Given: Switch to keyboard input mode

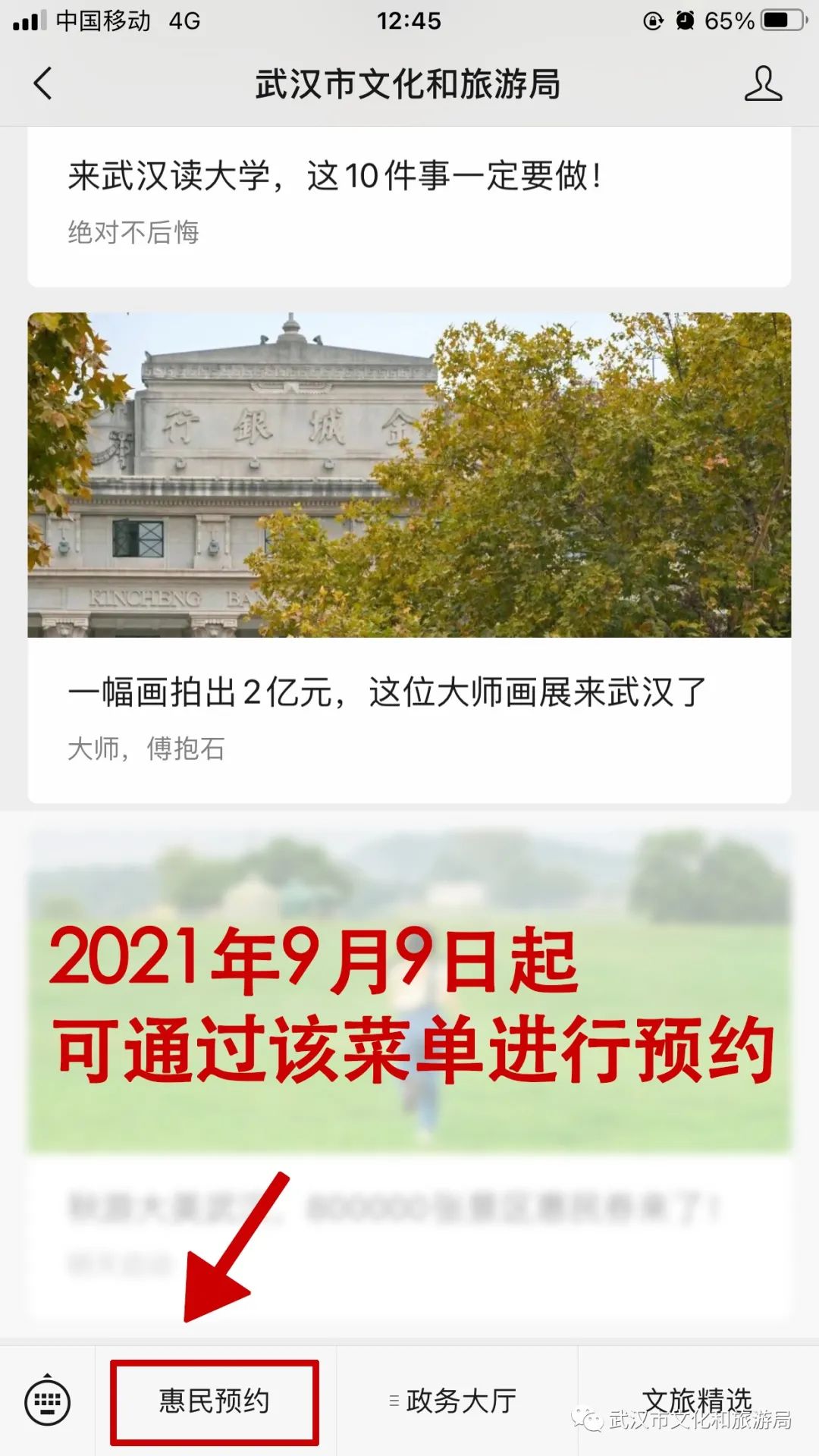Looking at the screenshot, I should coord(48,1401).
